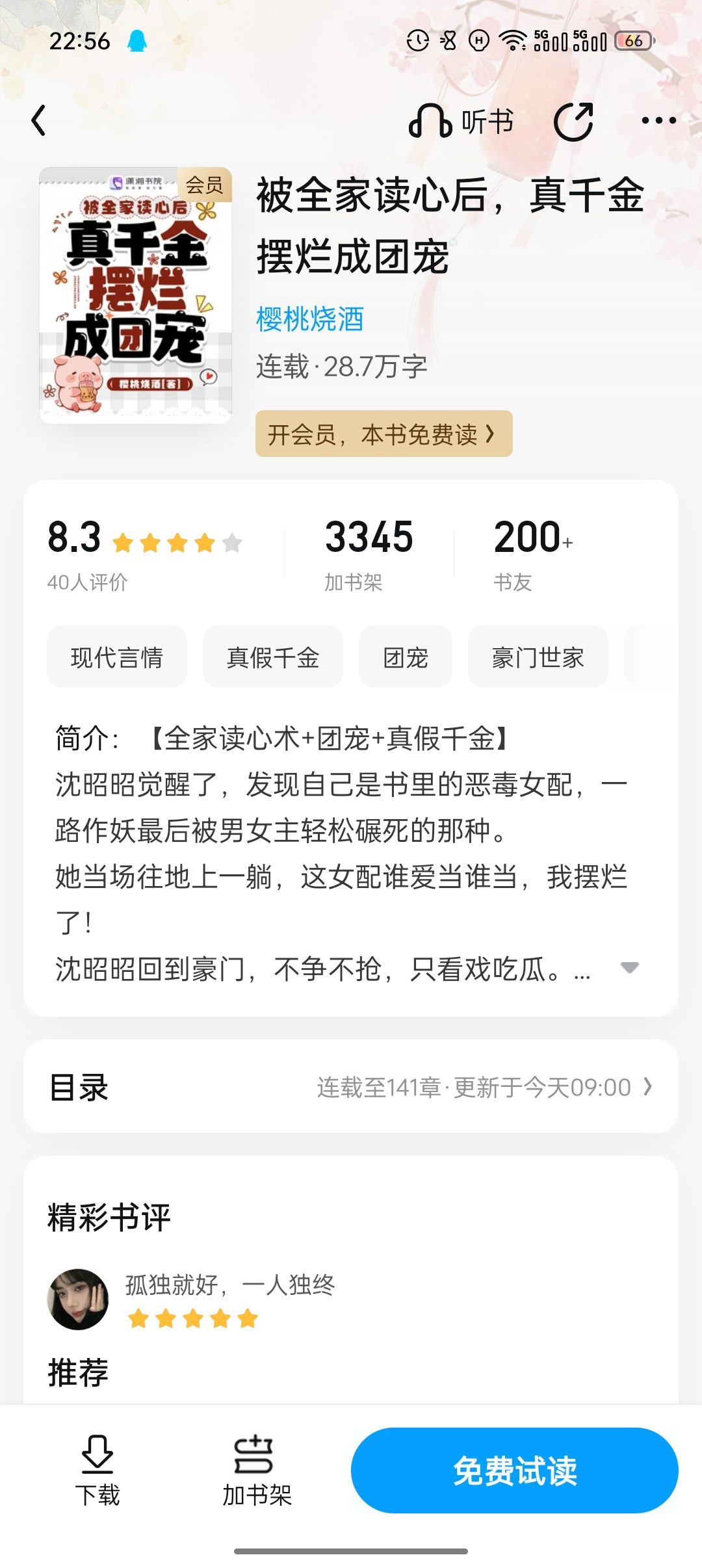Expand the full book synopsis
Viewport: 702px width, 1568px height.
coord(629,968)
